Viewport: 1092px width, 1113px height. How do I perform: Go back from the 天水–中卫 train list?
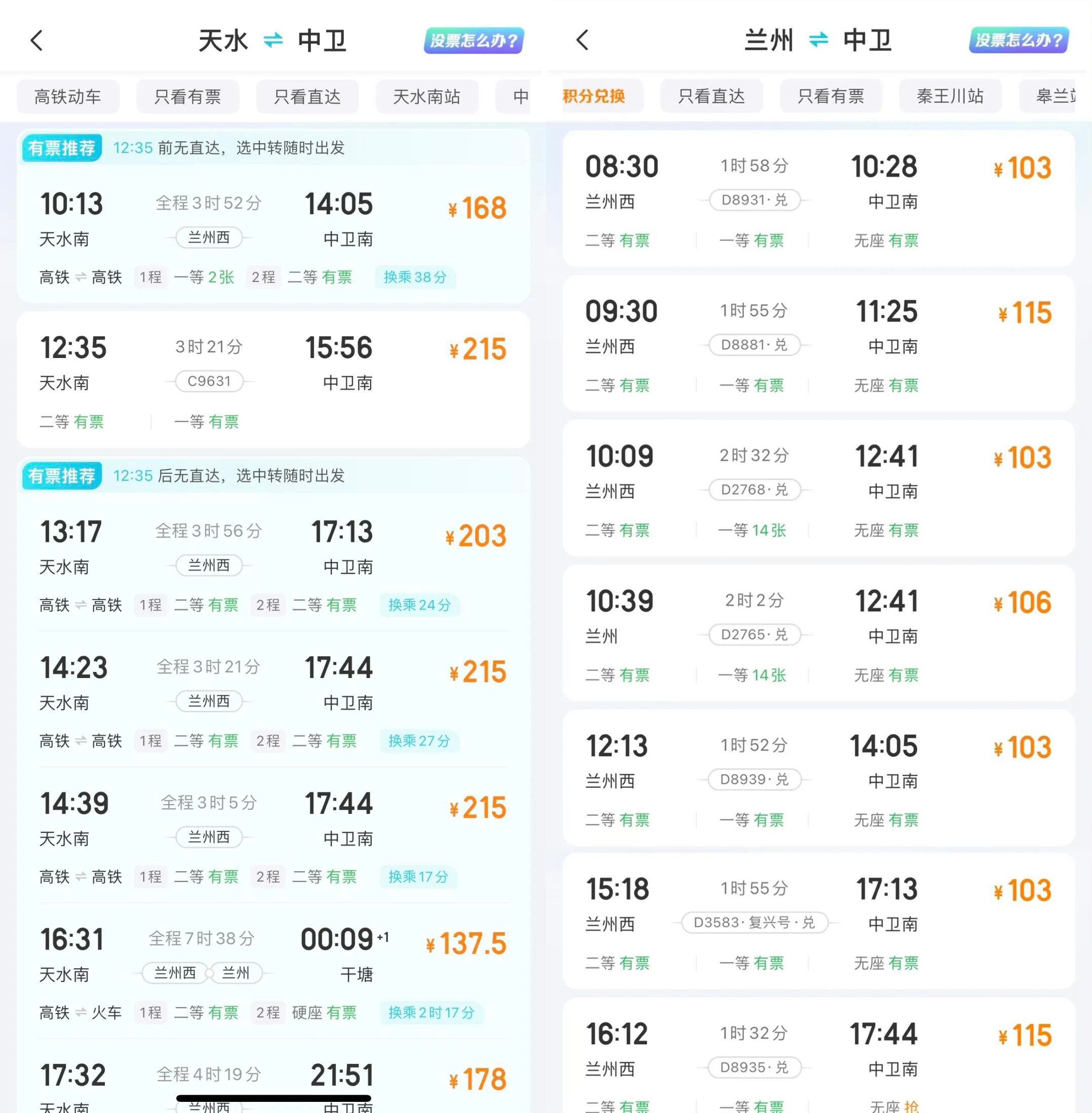[36, 41]
